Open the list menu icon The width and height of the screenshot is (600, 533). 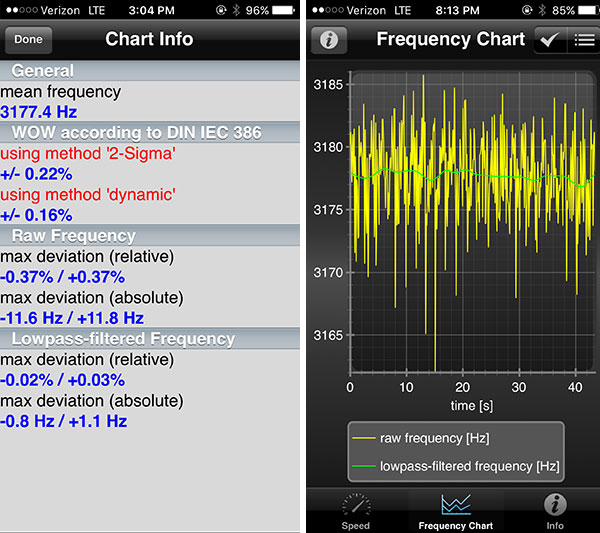point(584,40)
